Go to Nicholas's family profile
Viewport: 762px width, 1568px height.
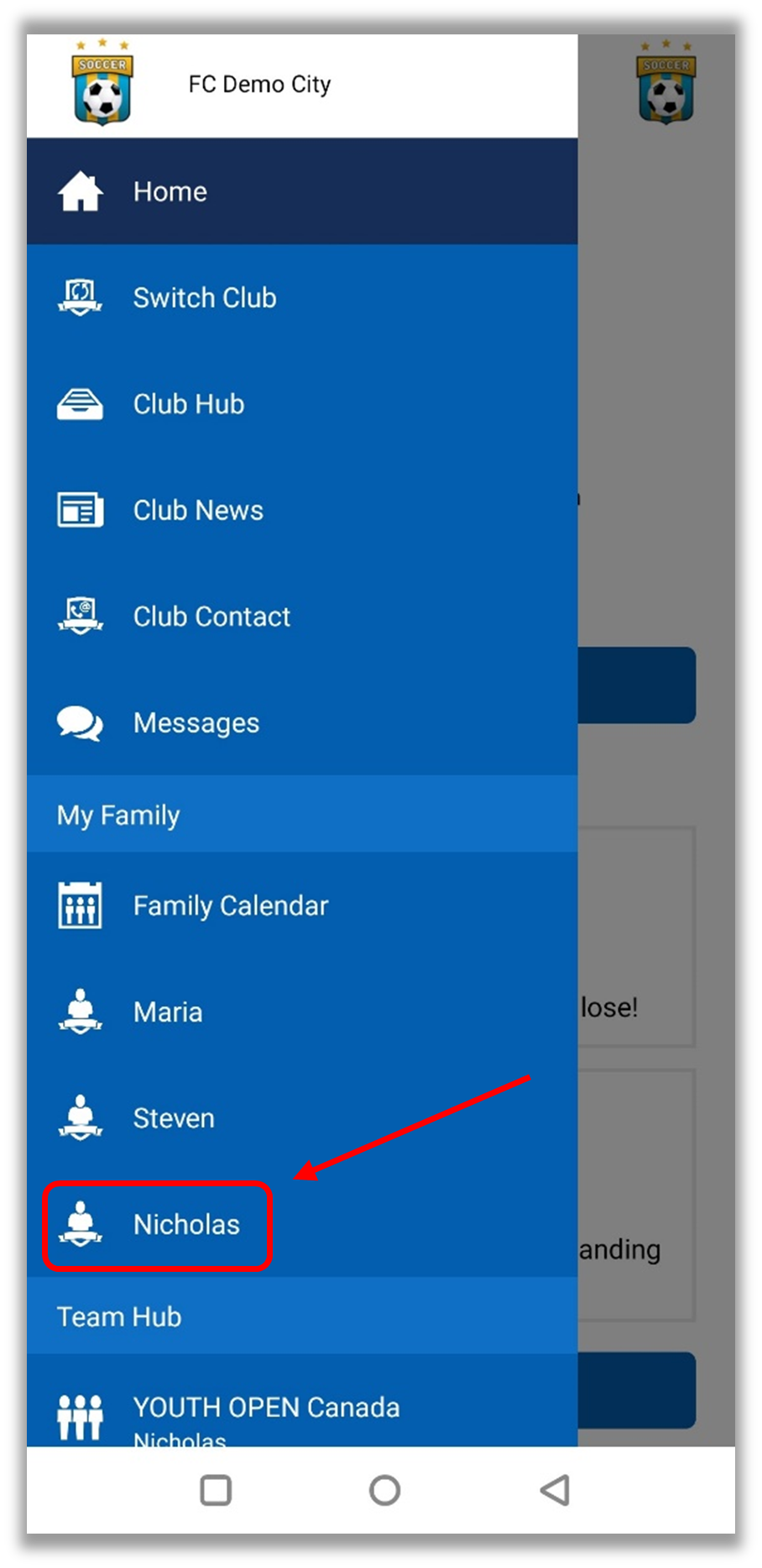[185, 1224]
